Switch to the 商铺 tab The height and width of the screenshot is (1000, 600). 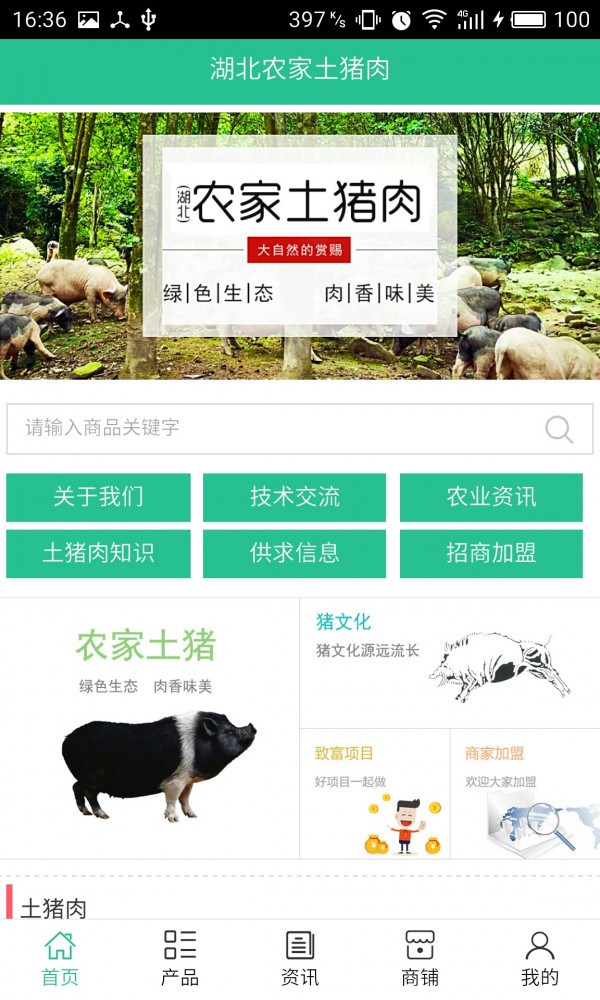[420, 958]
